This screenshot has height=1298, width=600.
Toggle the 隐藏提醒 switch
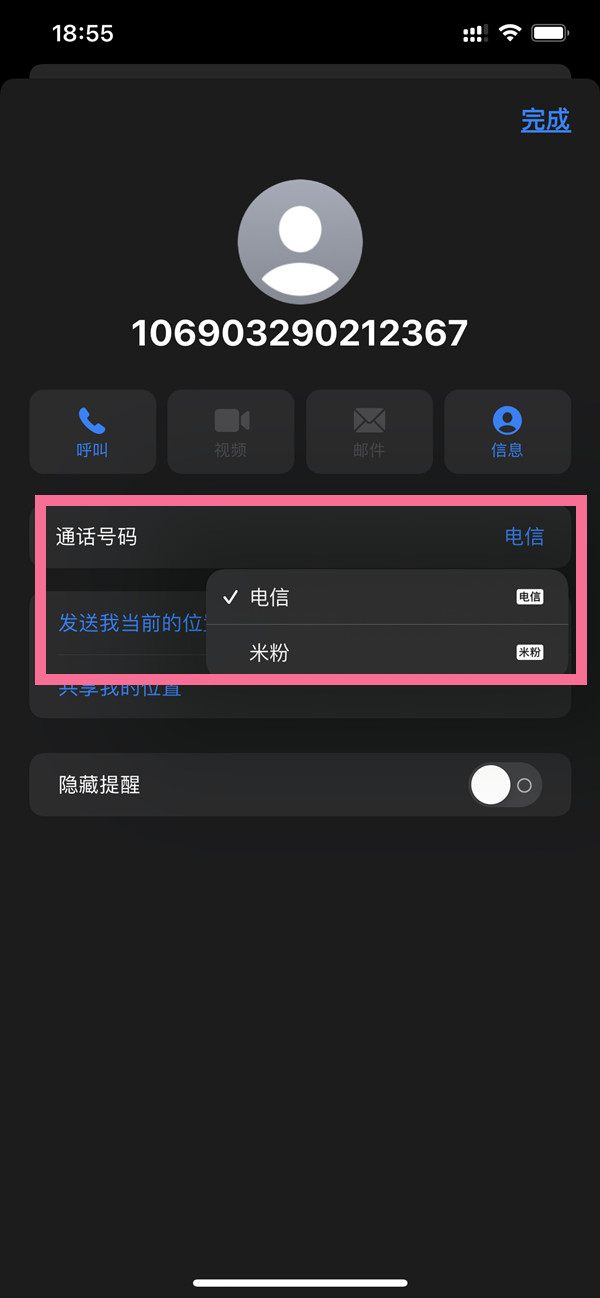[x=505, y=785]
